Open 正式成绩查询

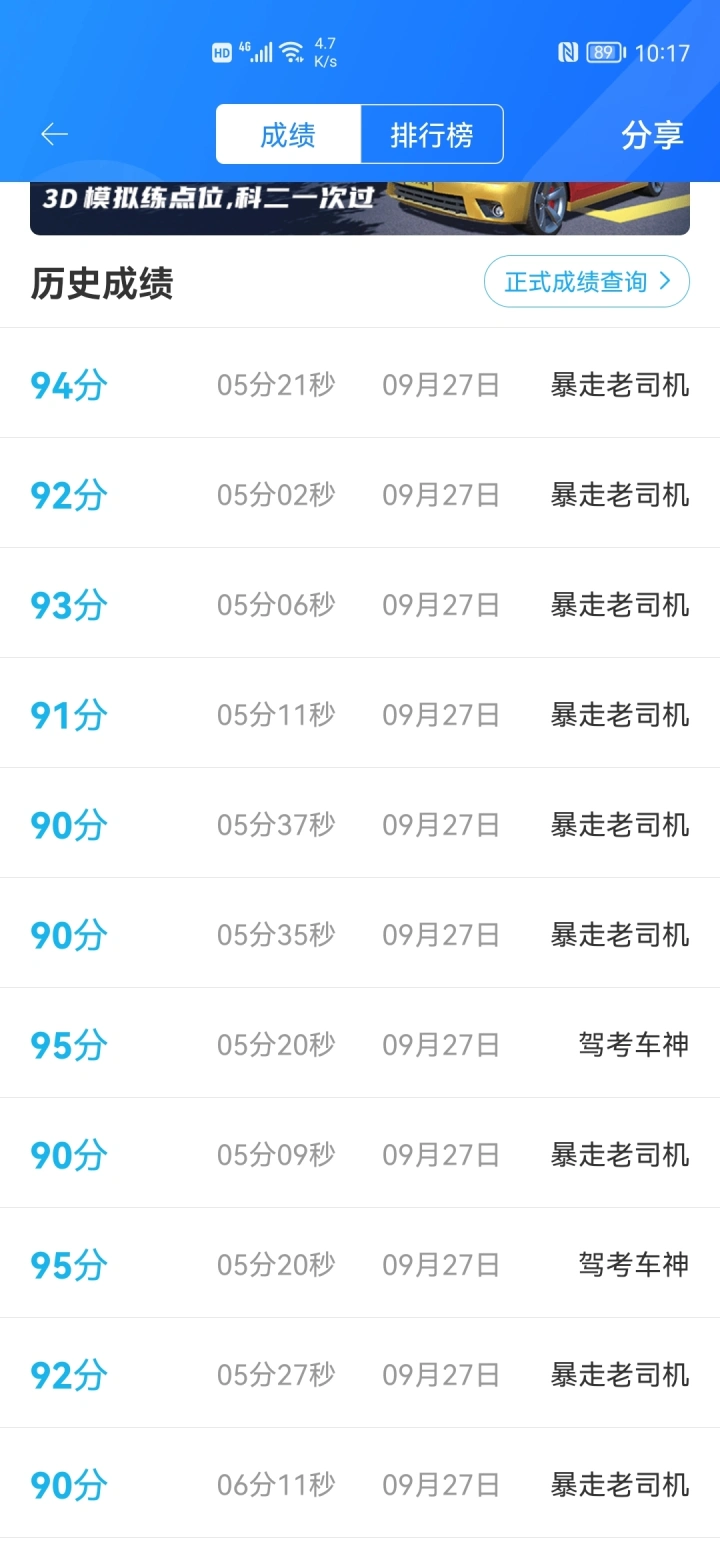(x=587, y=282)
